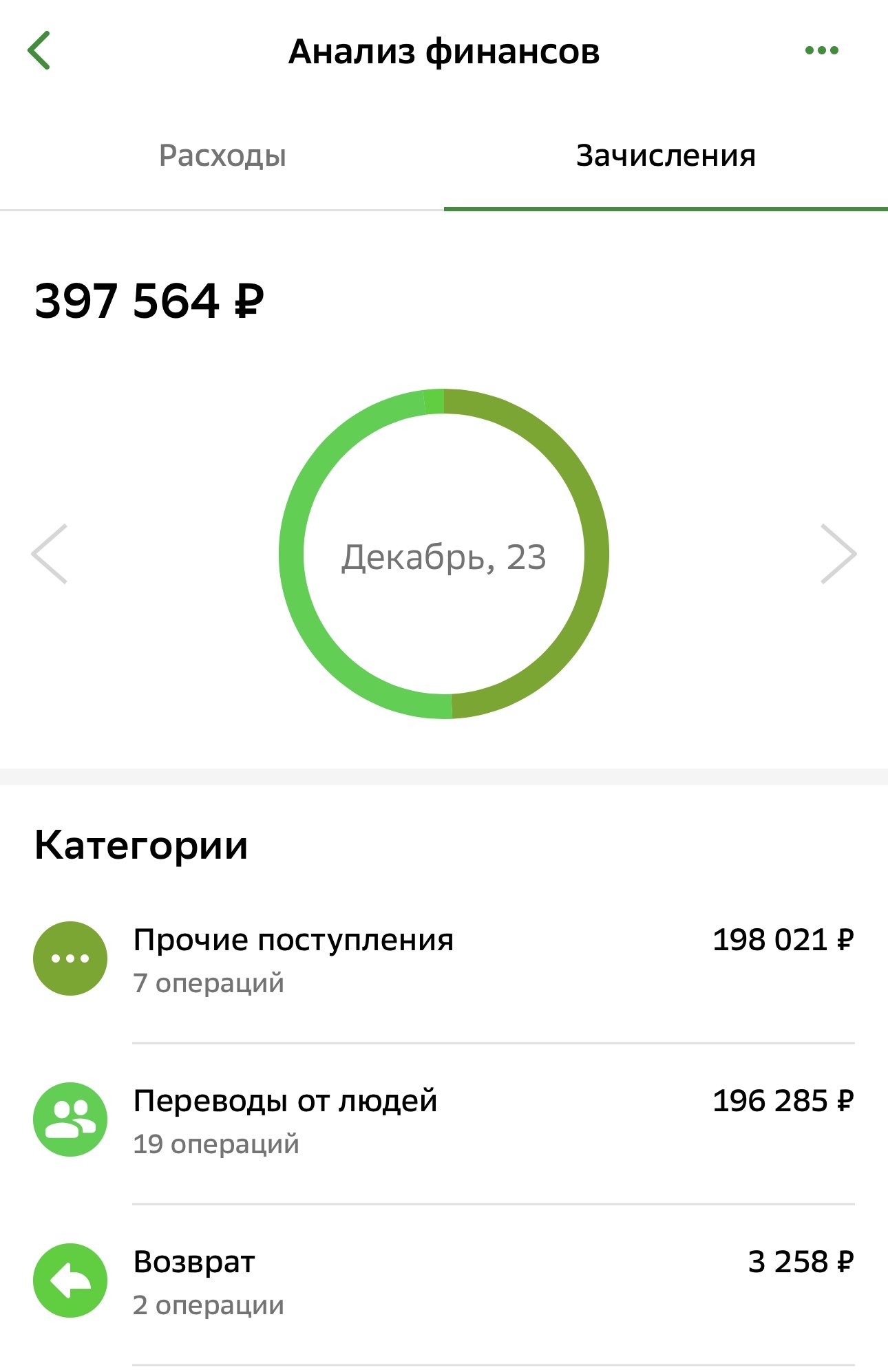Go back from Анализ финансов
The image size is (888, 1372).
click(39, 51)
